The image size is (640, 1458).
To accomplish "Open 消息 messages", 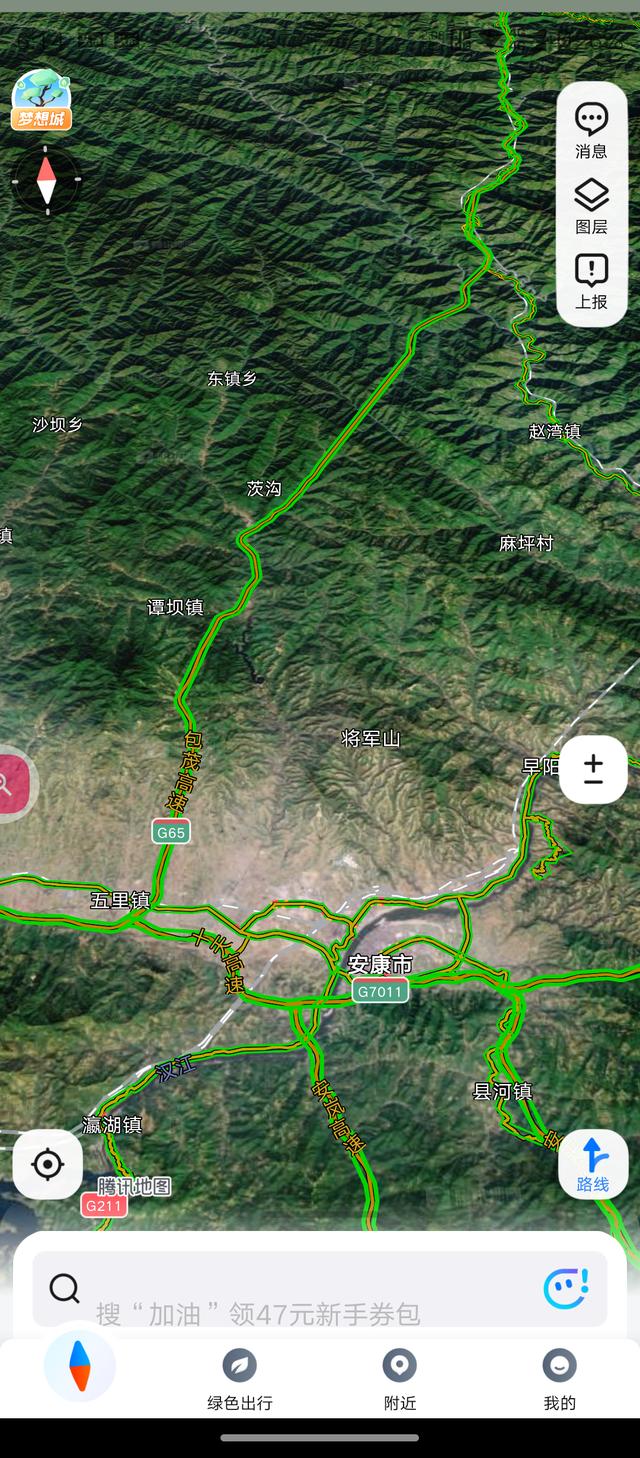I will coord(591,131).
